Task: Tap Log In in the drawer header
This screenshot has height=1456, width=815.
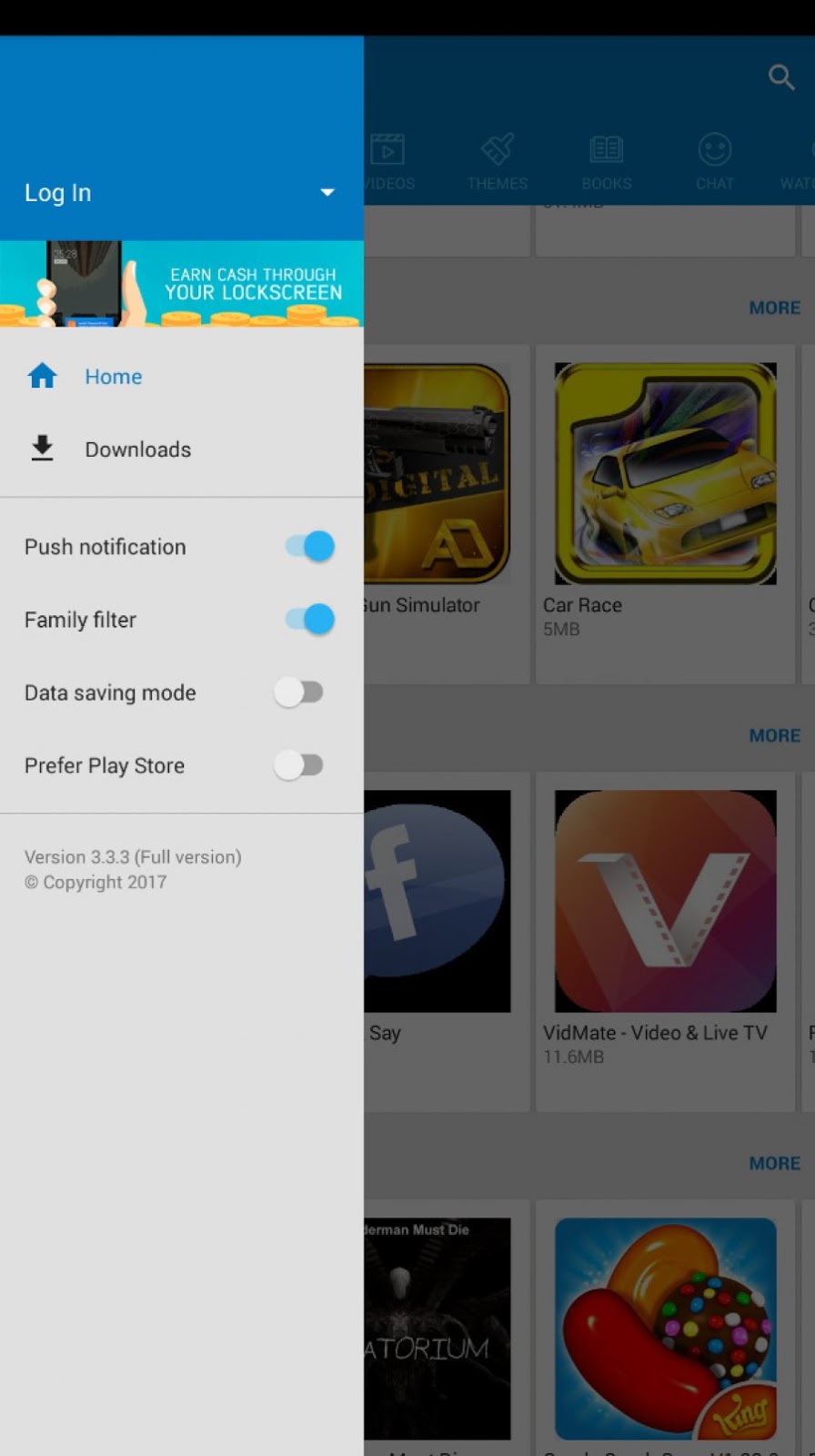Action: (58, 193)
